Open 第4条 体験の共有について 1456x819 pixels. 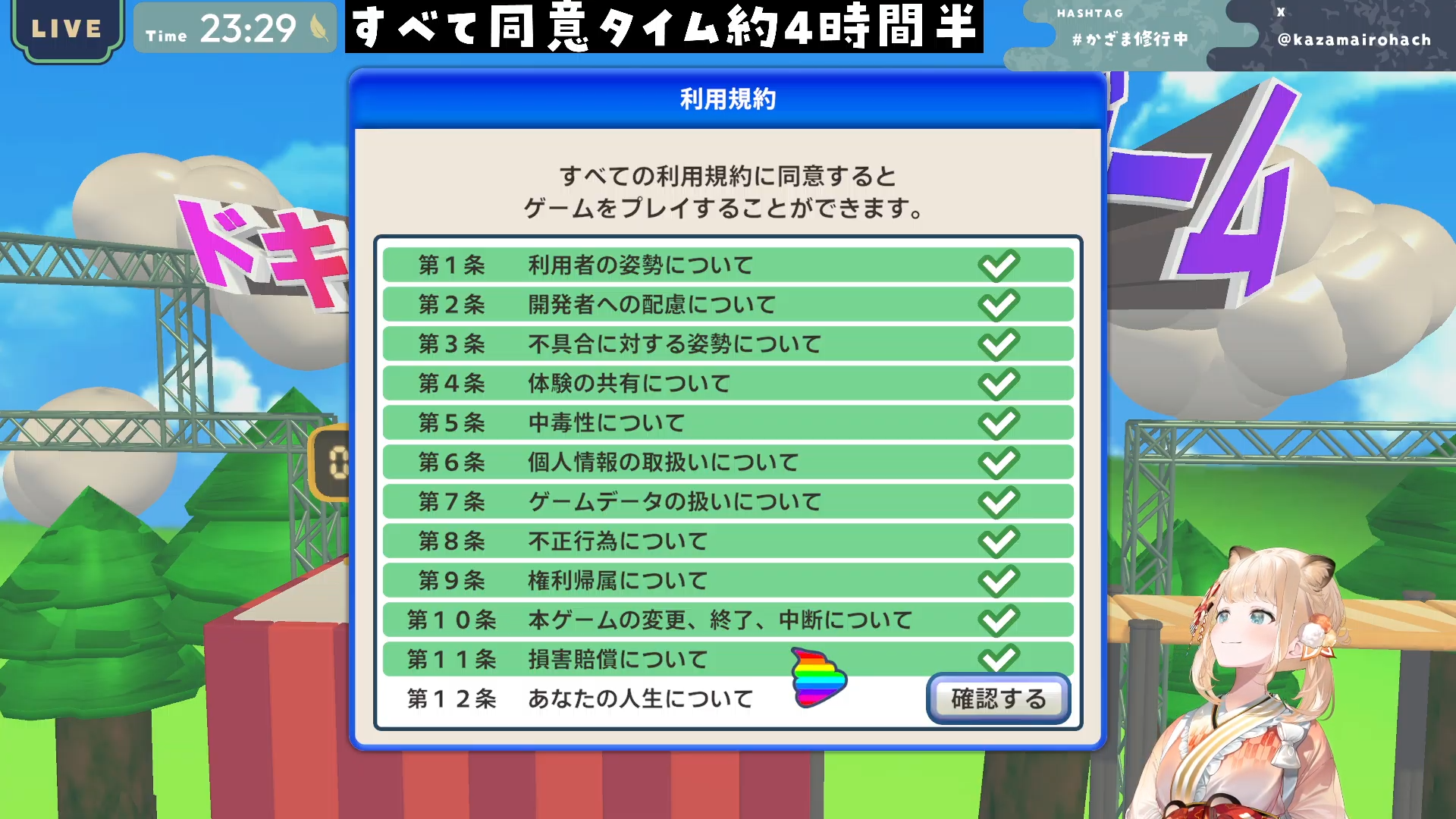click(728, 383)
